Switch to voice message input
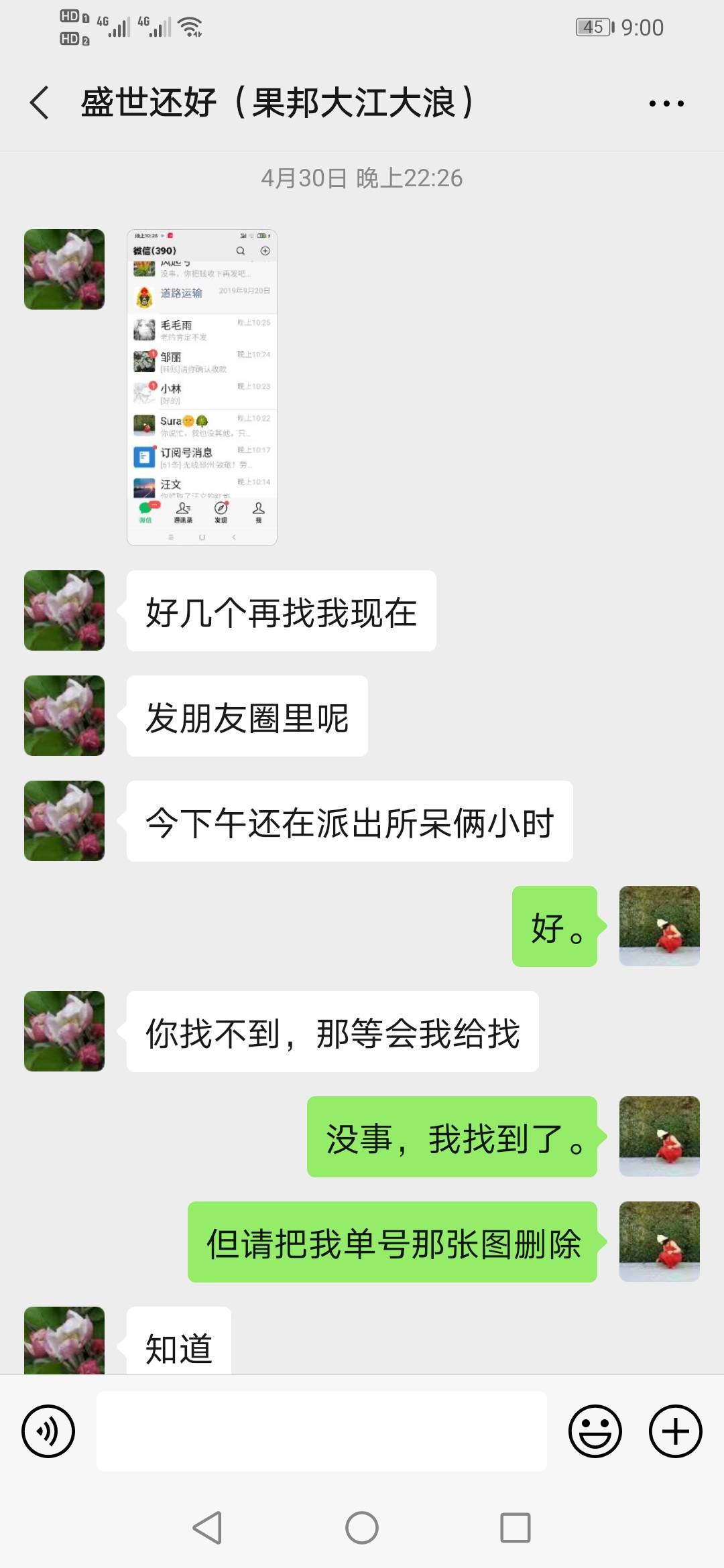 (48, 1431)
